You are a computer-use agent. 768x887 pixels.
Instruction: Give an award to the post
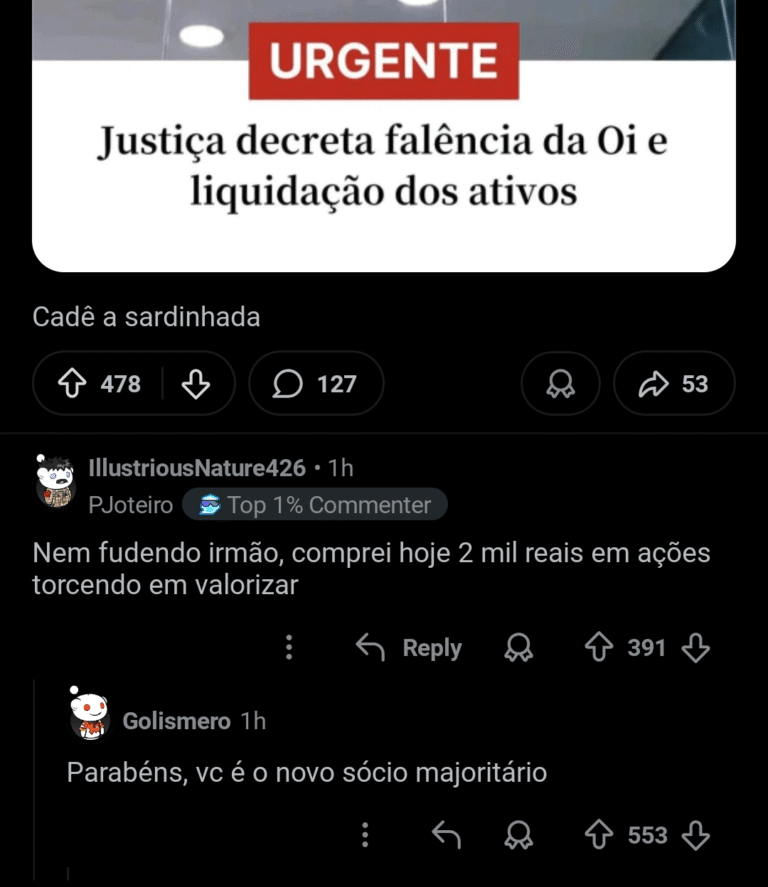(x=560, y=384)
